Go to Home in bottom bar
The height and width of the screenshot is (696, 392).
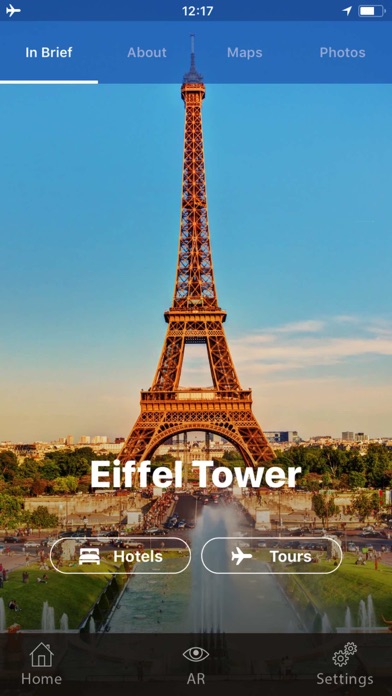[x=41, y=664]
